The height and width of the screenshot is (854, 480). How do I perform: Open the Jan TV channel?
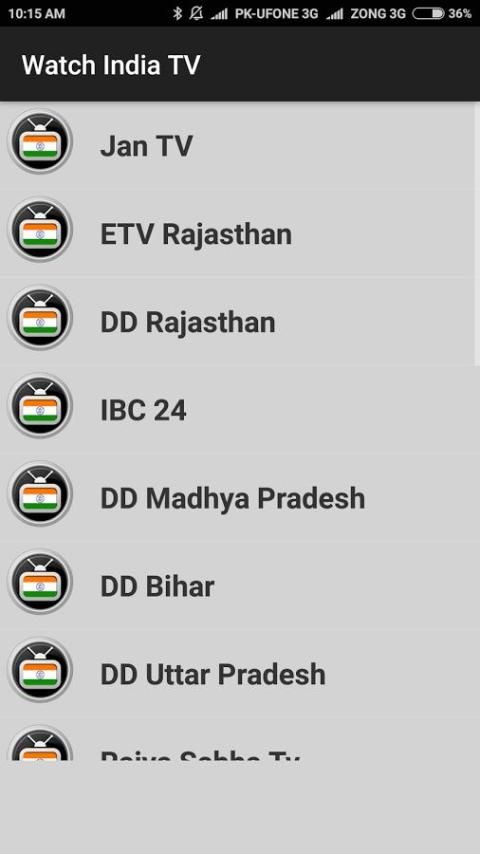pyautogui.click(x=238, y=145)
